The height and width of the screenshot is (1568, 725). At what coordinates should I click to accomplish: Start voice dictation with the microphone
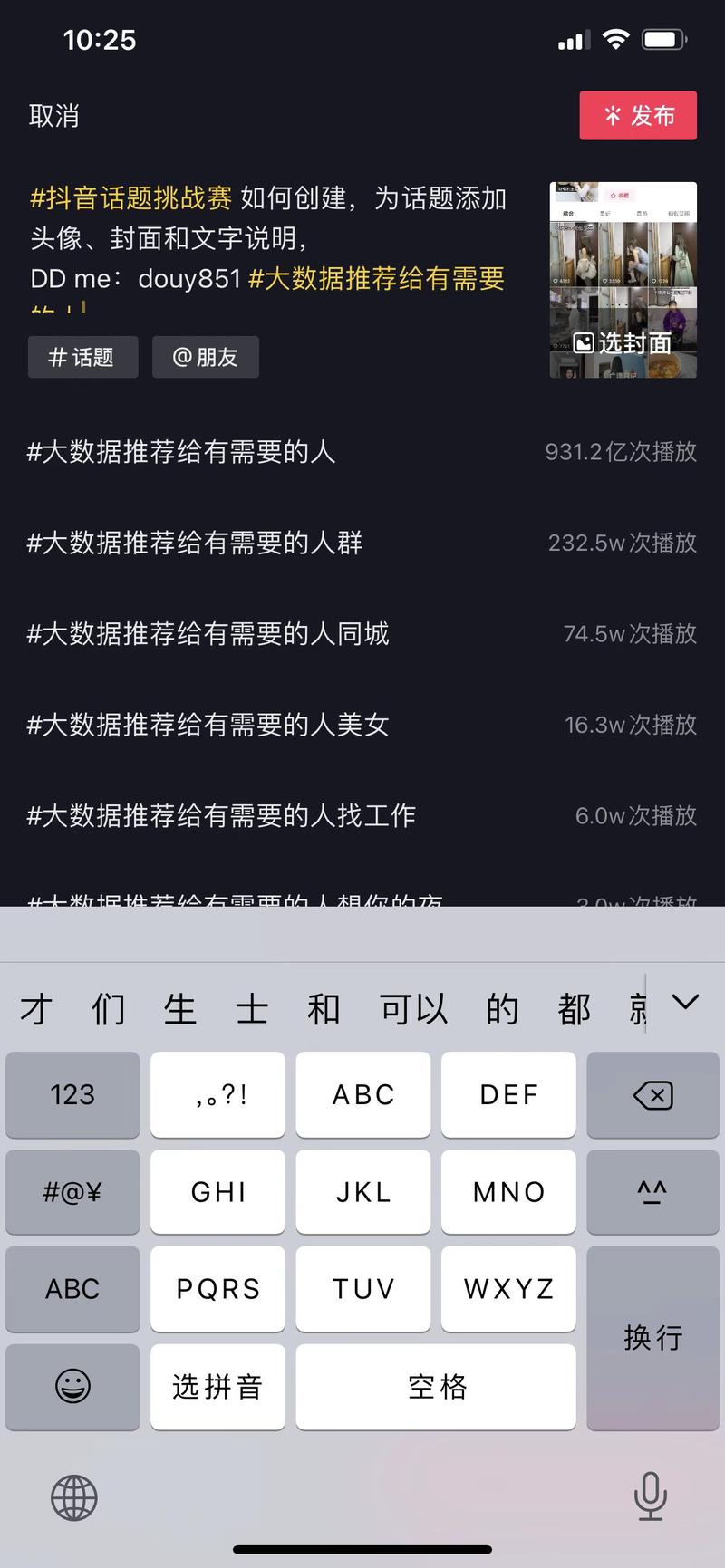[x=650, y=1496]
